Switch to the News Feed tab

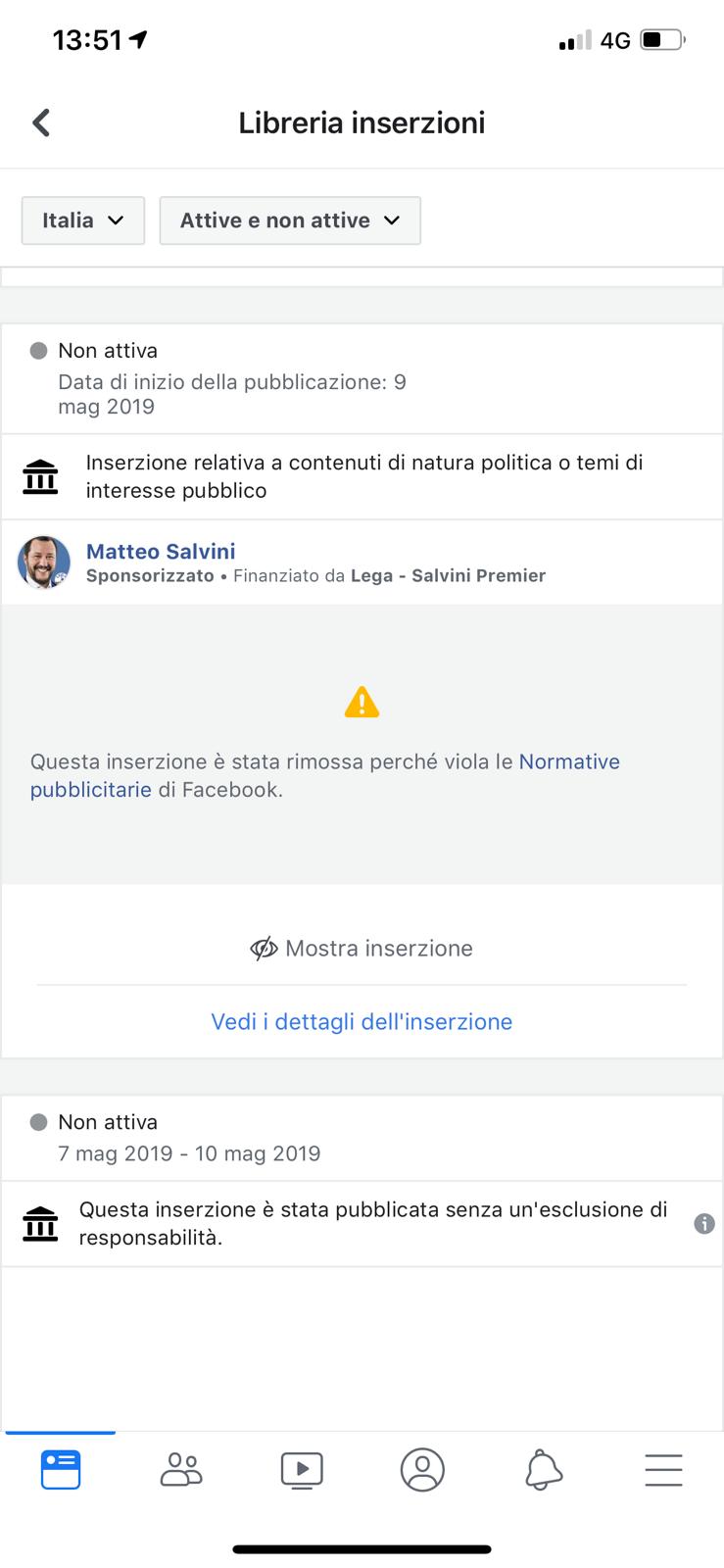[61, 1470]
